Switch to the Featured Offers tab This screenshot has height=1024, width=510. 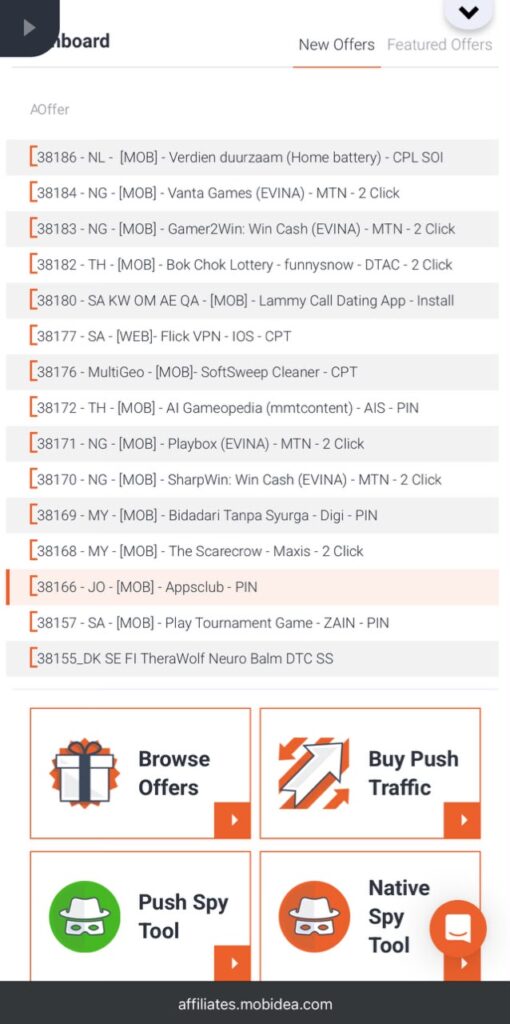[439, 45]
